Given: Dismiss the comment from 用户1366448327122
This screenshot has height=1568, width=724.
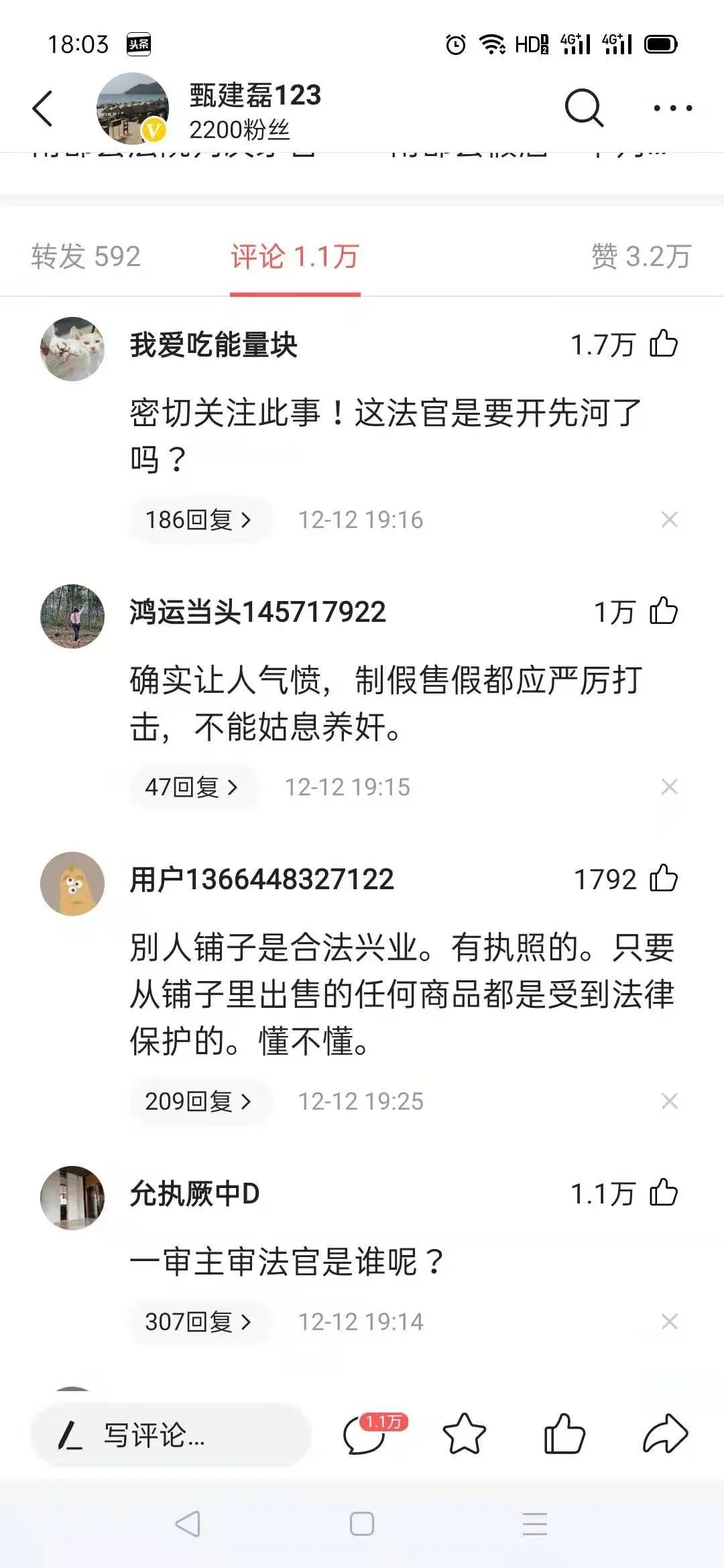Looking at the screenshot, I should (x=669, y=1101).
